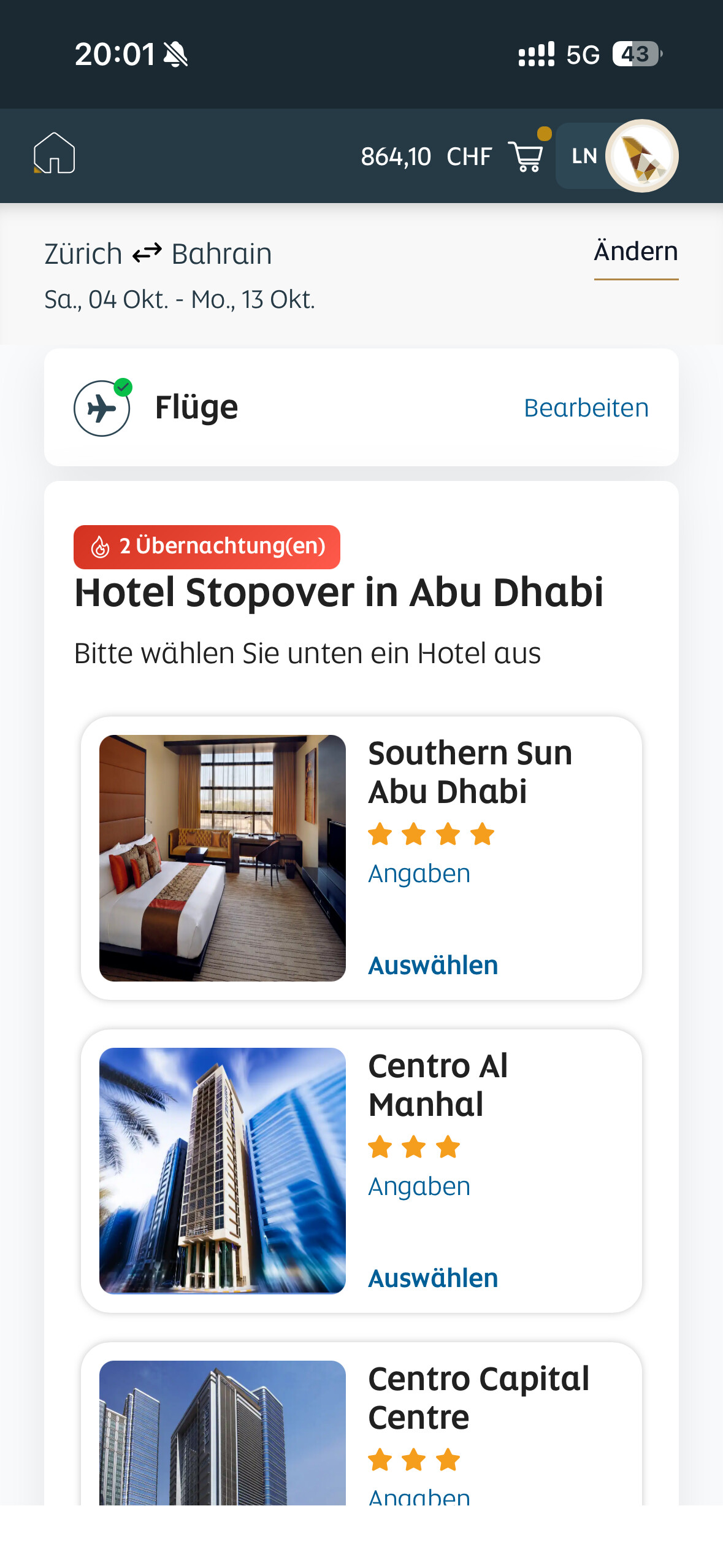Open the LN profile menu
Image resolution: width=723 pixels, height=1568 pixels.
616,156
